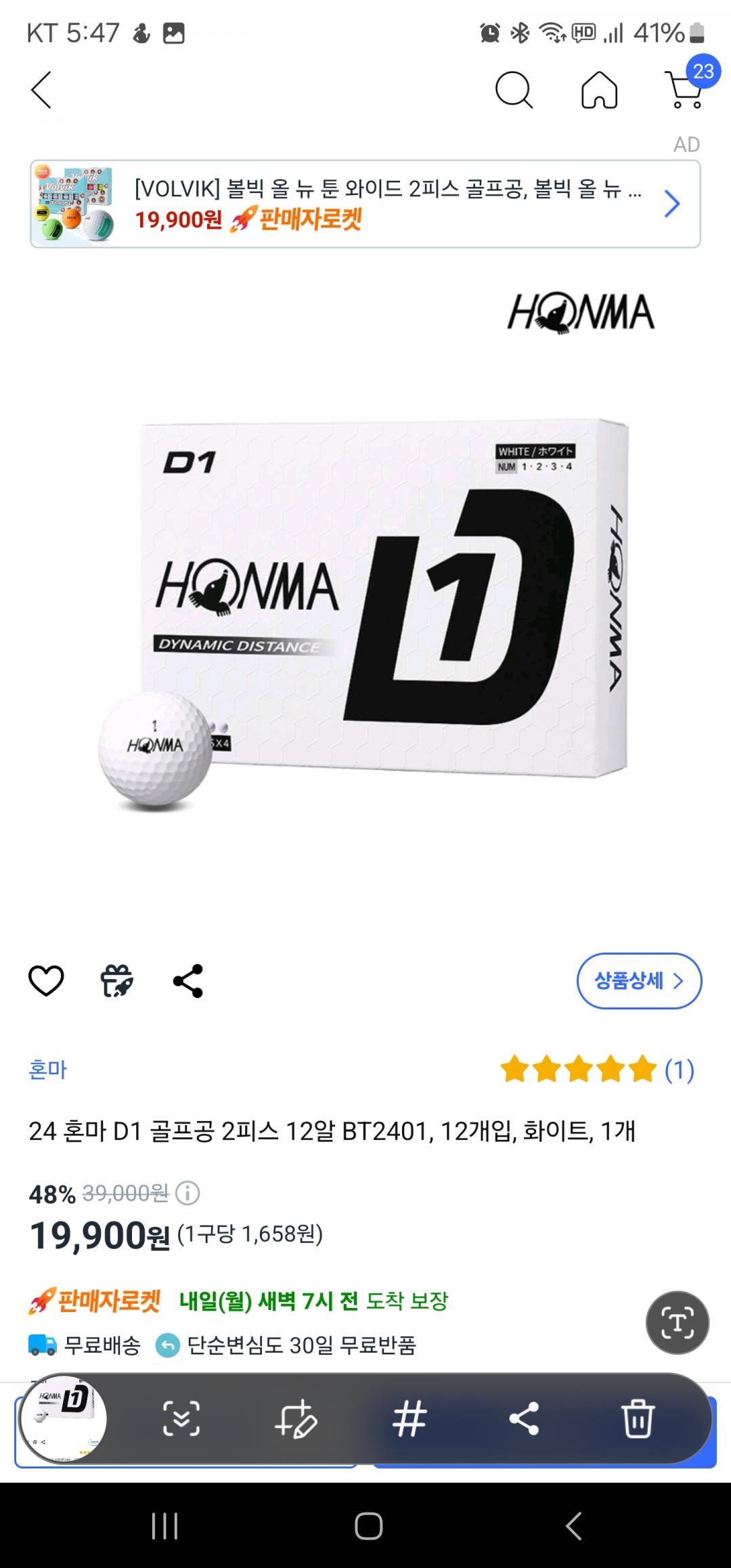
Task: Show price info next to 39,000원
Action: (x=187, y=1193)
